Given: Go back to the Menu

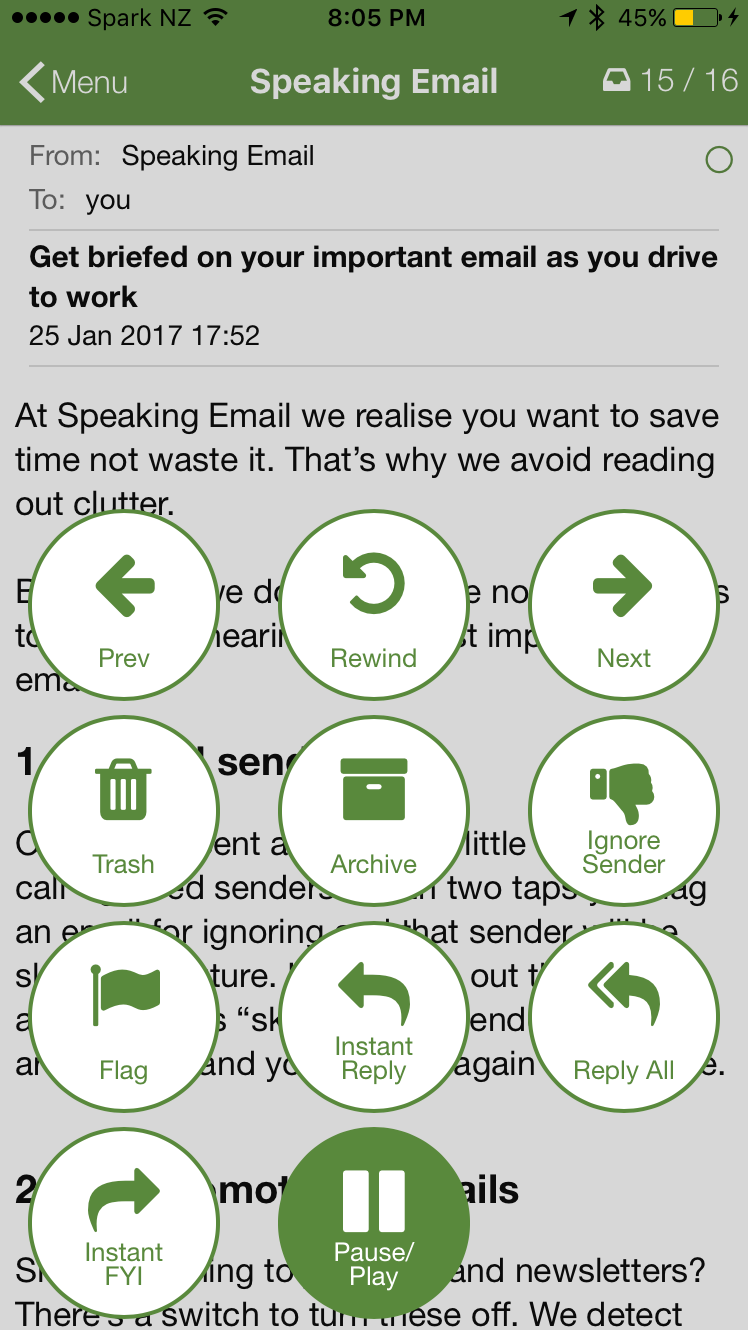Looking at the screenshot, I should pos(73,82).
